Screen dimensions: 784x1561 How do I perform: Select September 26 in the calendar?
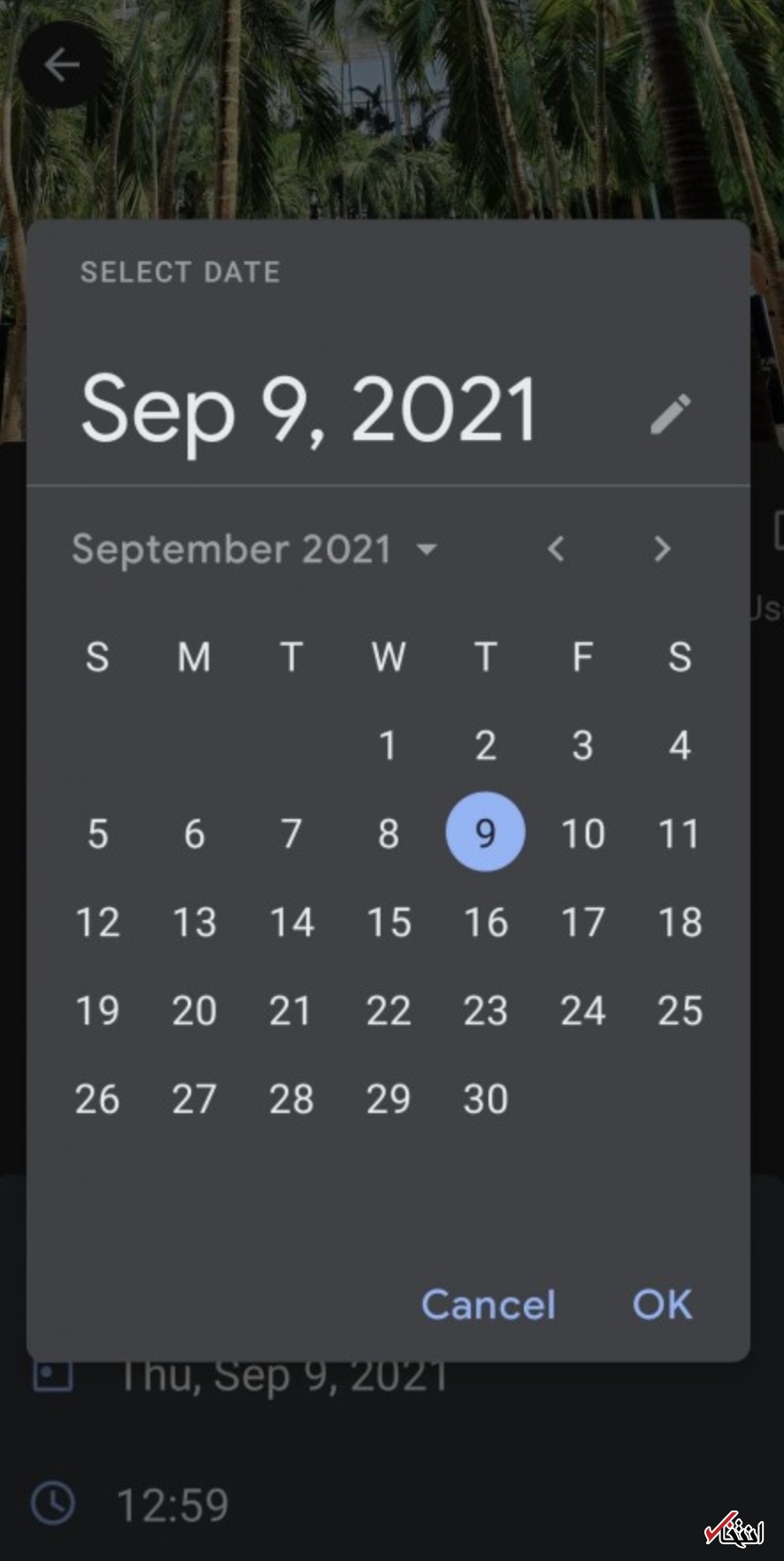coord(97,1099)
